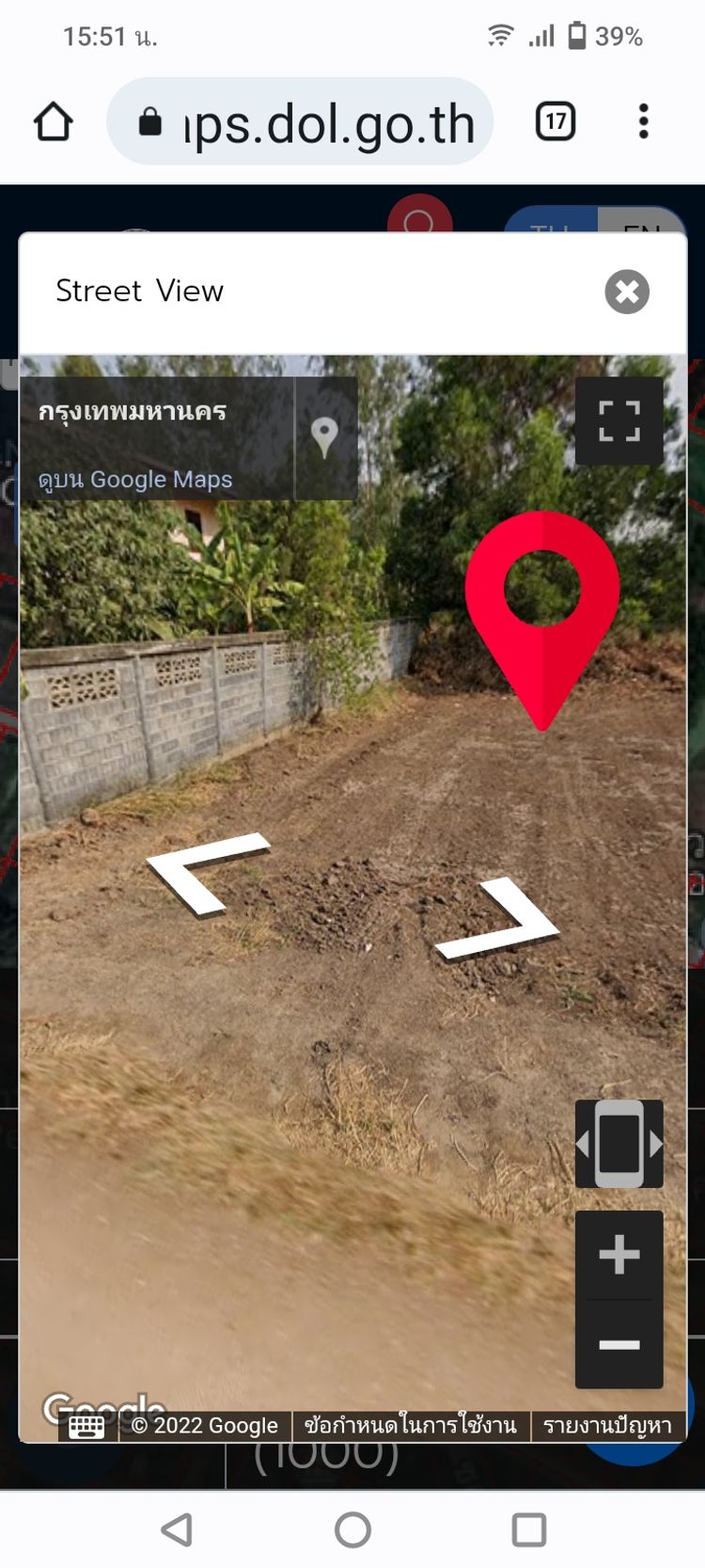Image resolution: width=705 pixels, height=1568 pixels.
Task: Open the ข้อกำหนดในการใช้งาน terms link
Action: pyautogui.click(x=411, y=1425)
